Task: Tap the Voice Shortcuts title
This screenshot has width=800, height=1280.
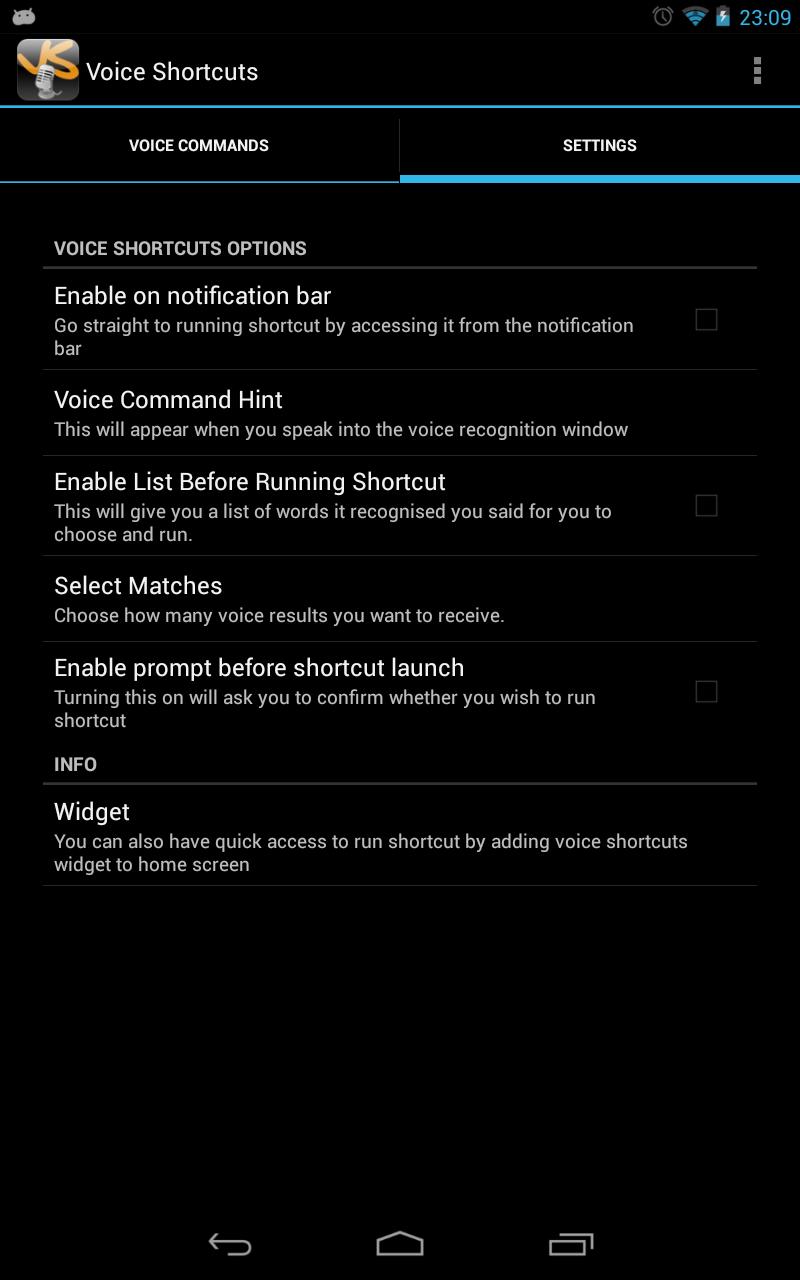Action: click(x=172, y=71)
